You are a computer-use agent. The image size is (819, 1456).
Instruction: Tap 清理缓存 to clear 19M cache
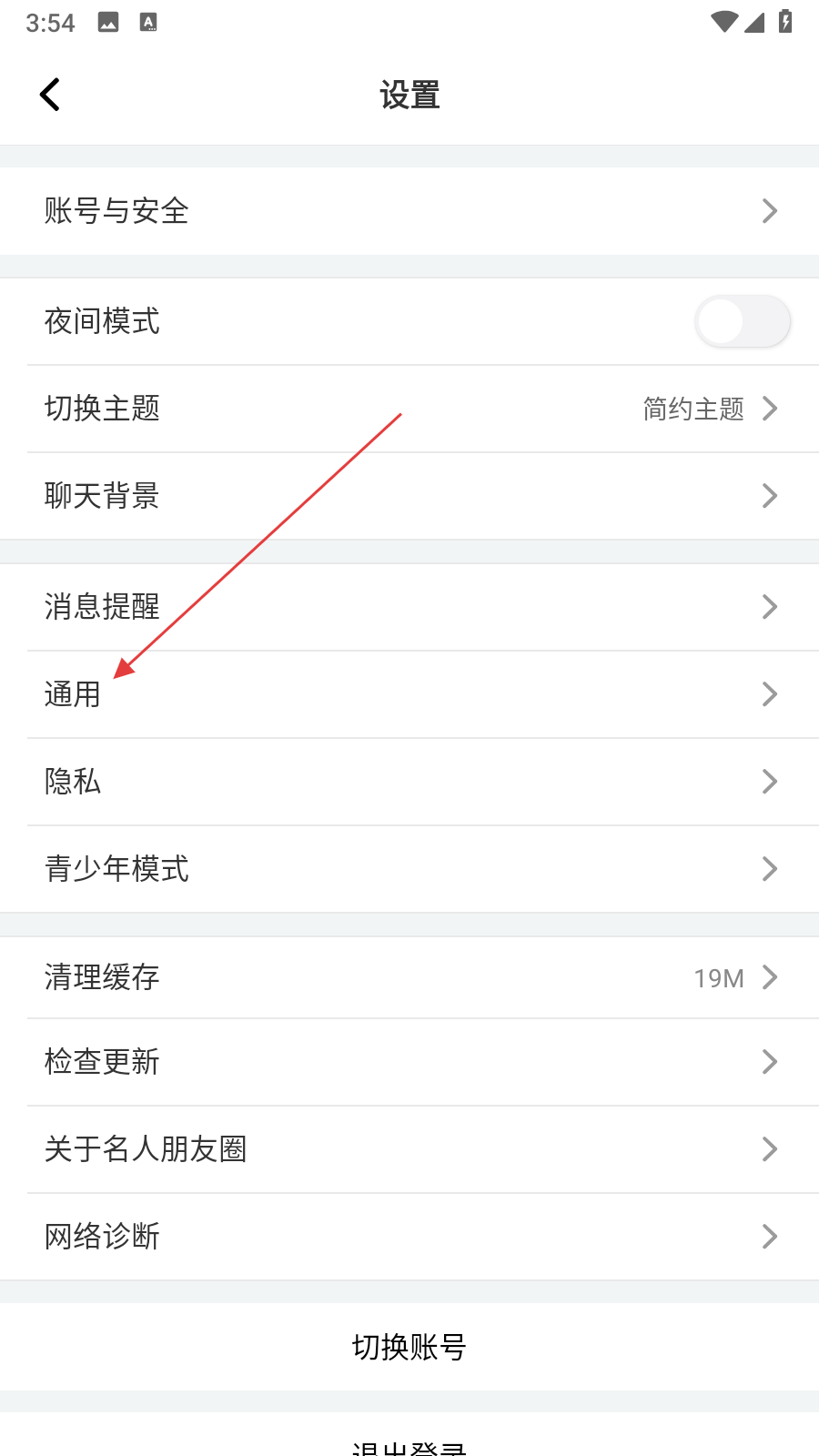pyautogui.click(x=409, y=978)
